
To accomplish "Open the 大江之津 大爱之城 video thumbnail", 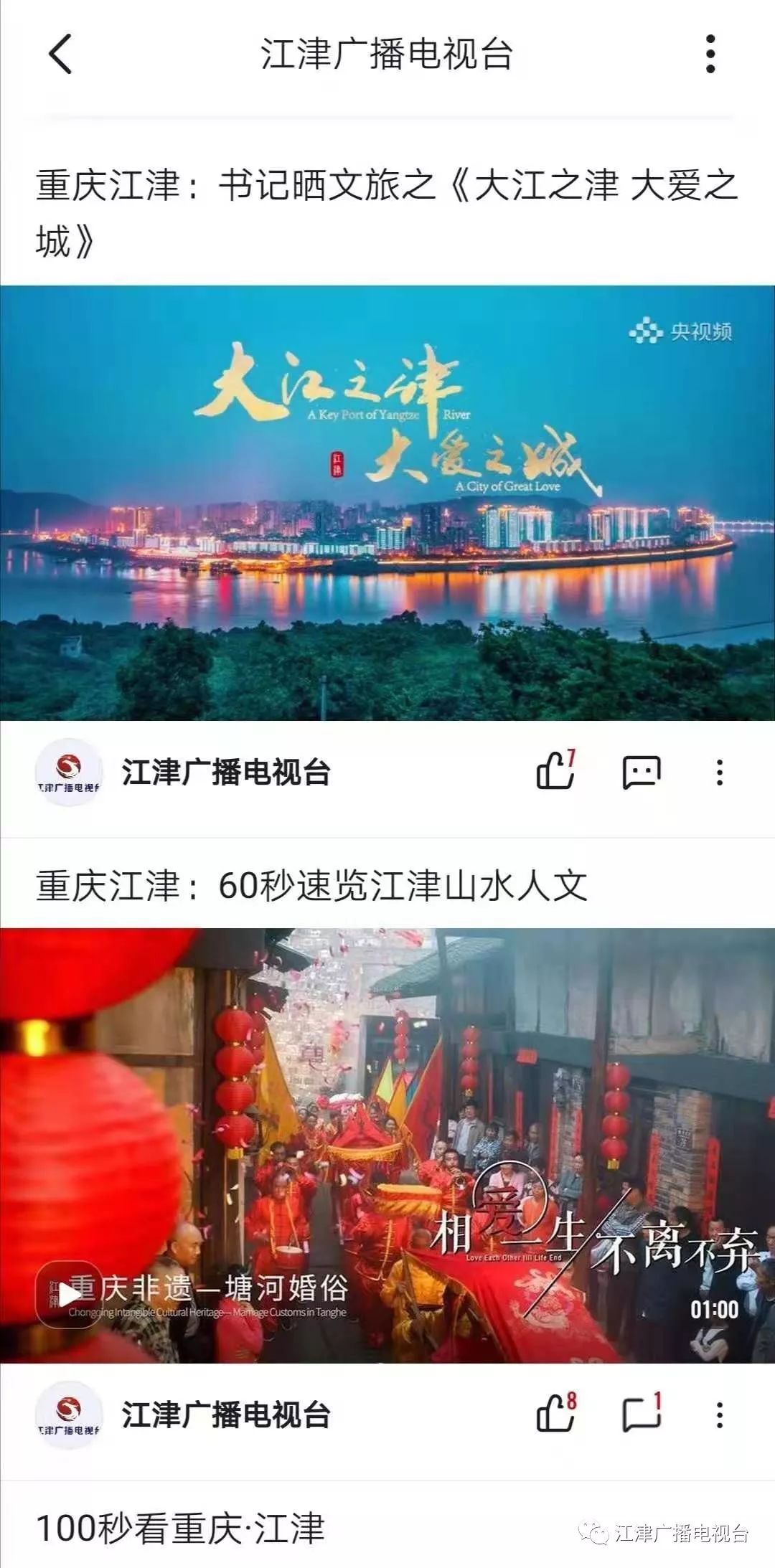I will 387,503.
